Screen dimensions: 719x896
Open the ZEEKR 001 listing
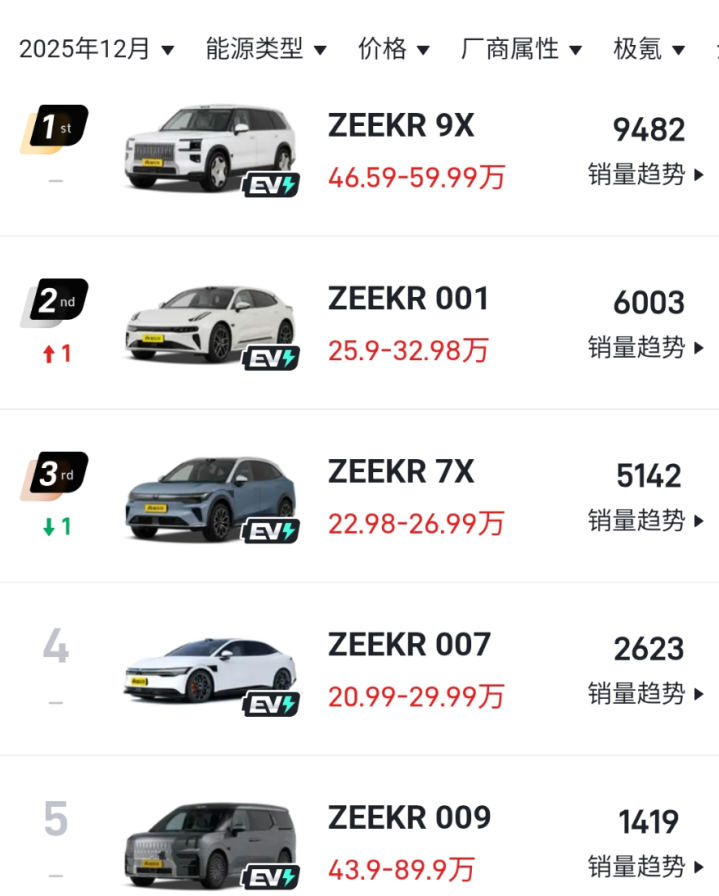(408, 299)
